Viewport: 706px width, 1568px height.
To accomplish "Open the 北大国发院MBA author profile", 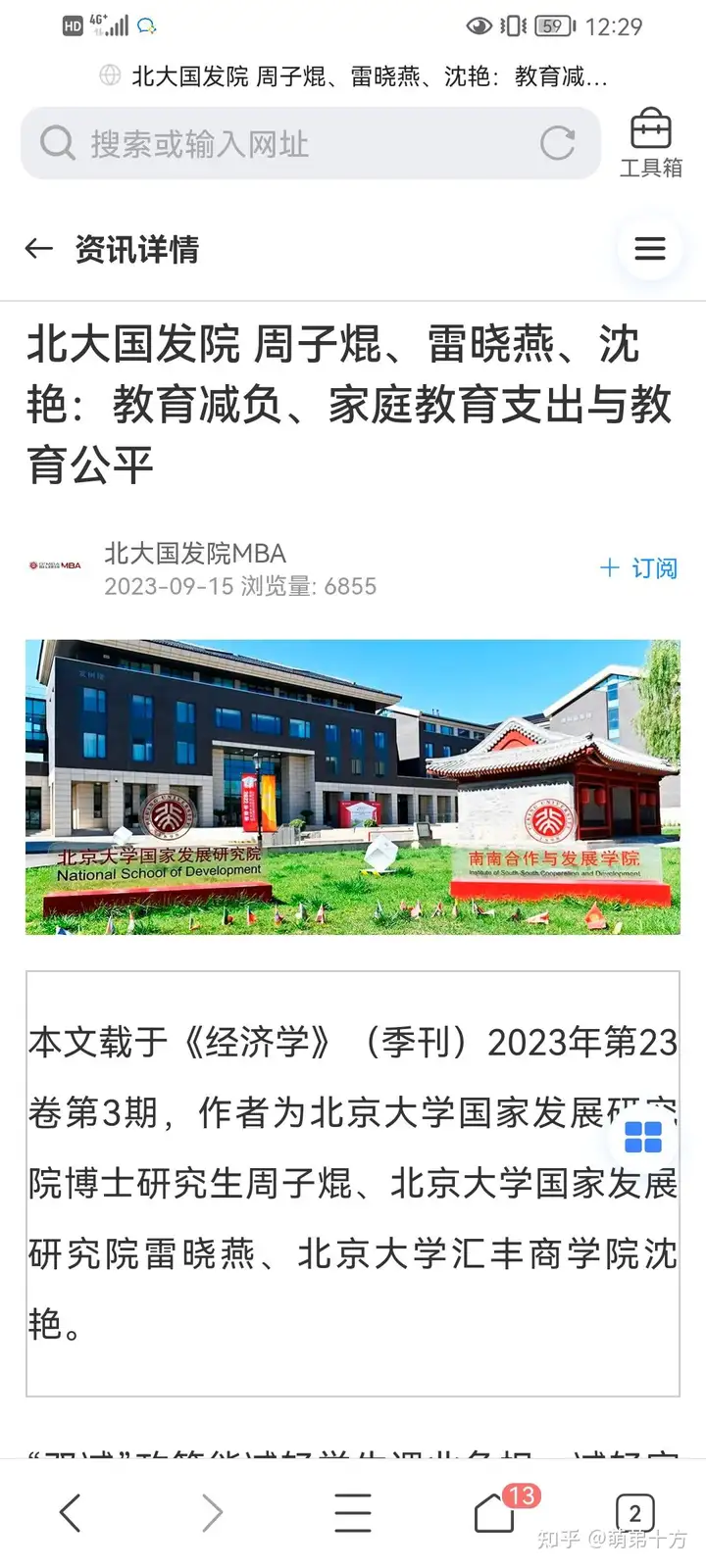I will coord(194,554).
